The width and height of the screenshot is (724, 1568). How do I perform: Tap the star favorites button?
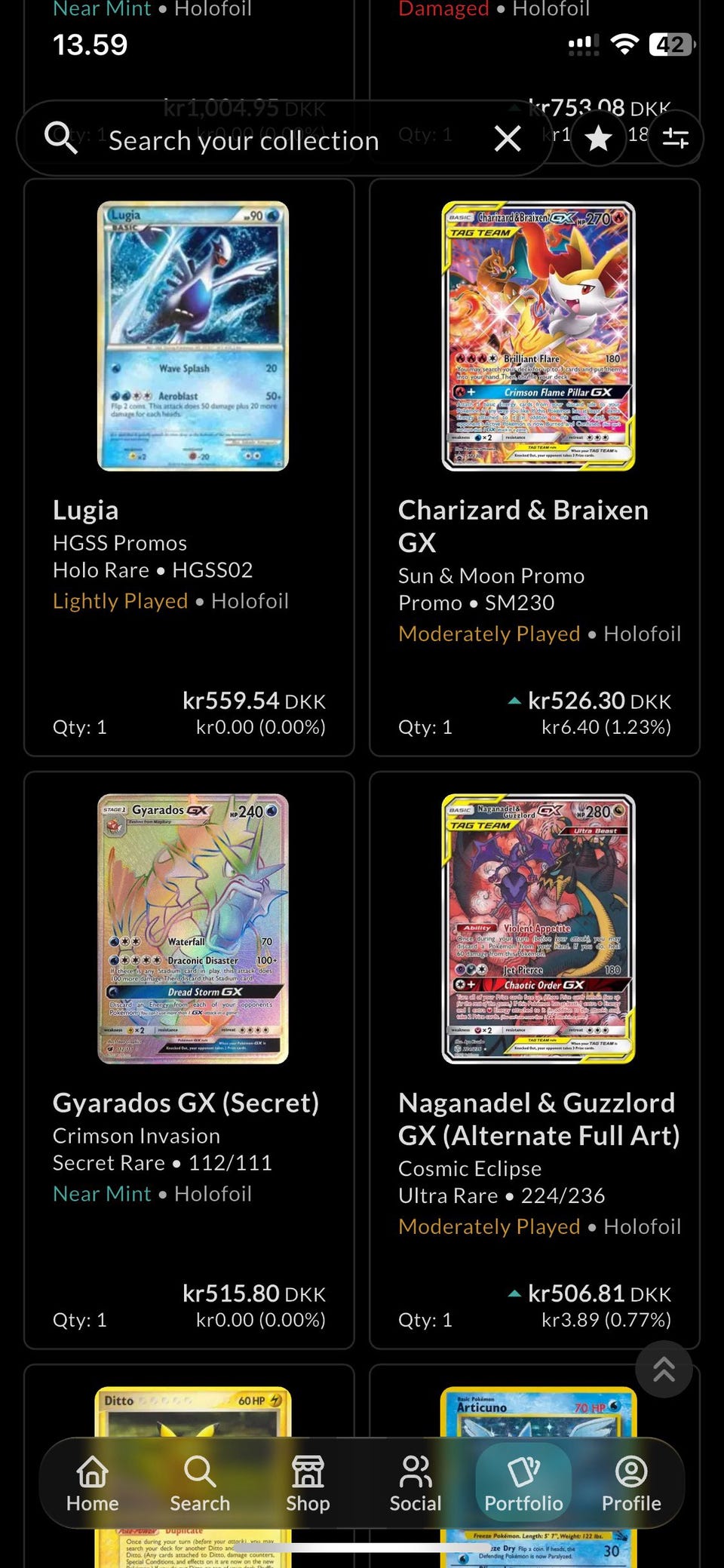(599, 138)
